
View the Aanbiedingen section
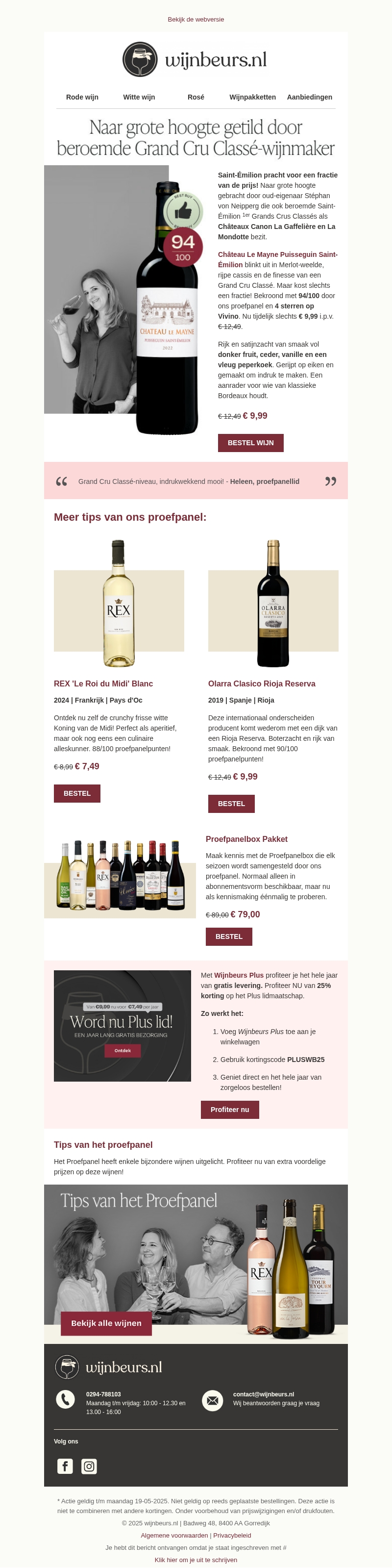click(309, 97)
